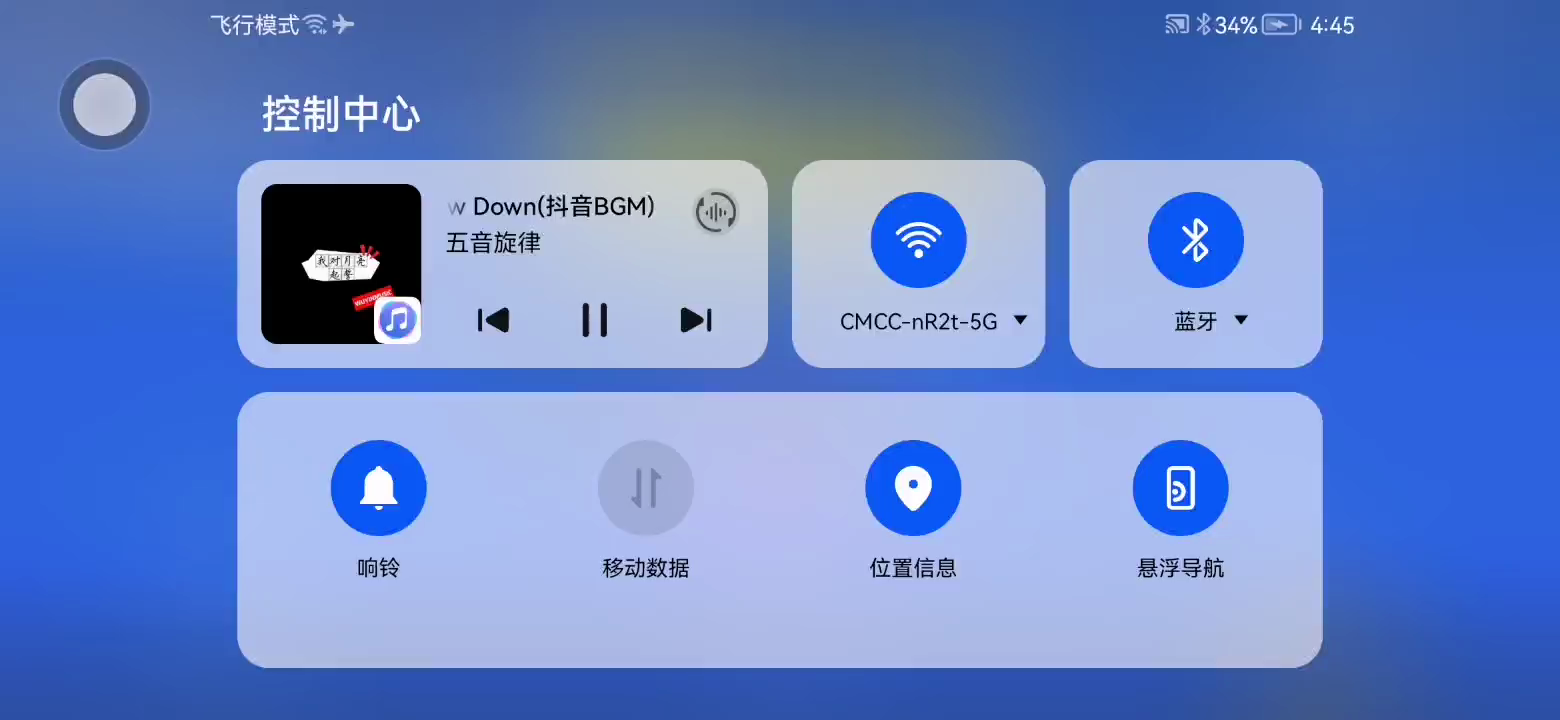Expand the 蓝牙 device dropdown arrow
Image resolution: width=1560 pixels, height=720 pixels.
(x=1241, y=320)
